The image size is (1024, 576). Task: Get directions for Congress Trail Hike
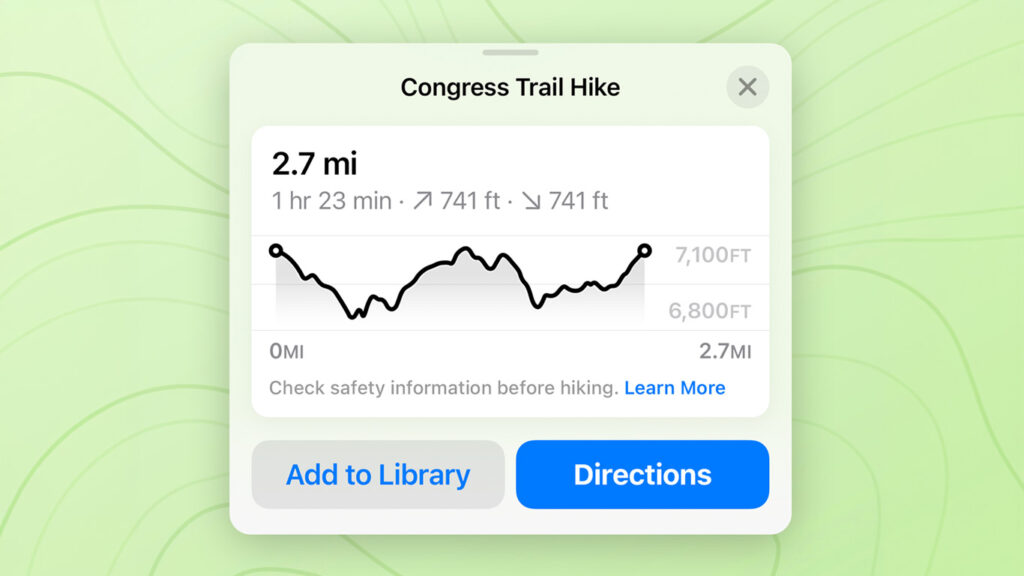click(x=642, y=475)
